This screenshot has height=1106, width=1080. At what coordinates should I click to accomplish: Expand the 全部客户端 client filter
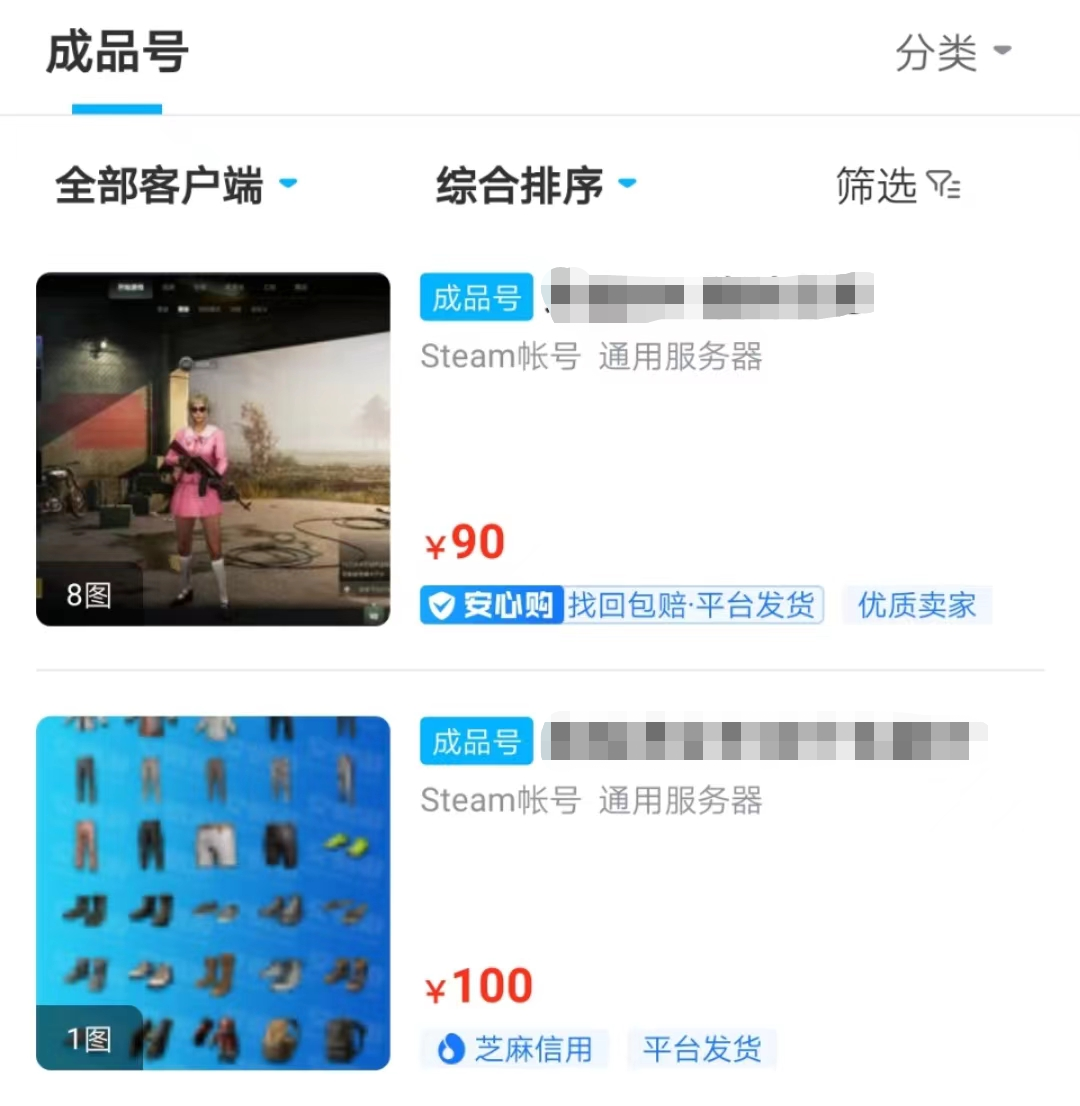click(176, 186)
